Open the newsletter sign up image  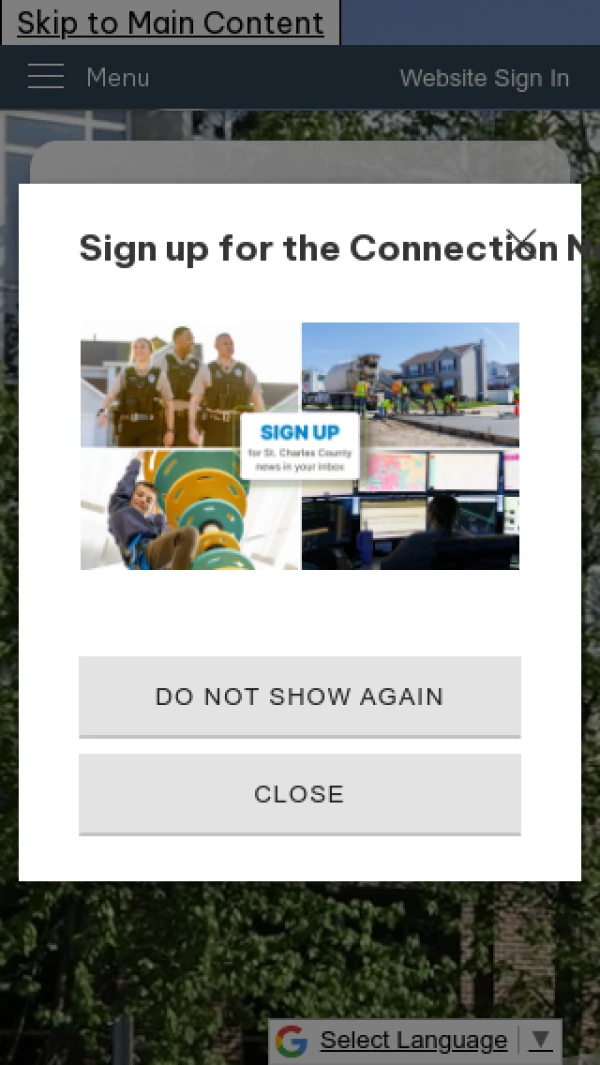tap(300, 446)
